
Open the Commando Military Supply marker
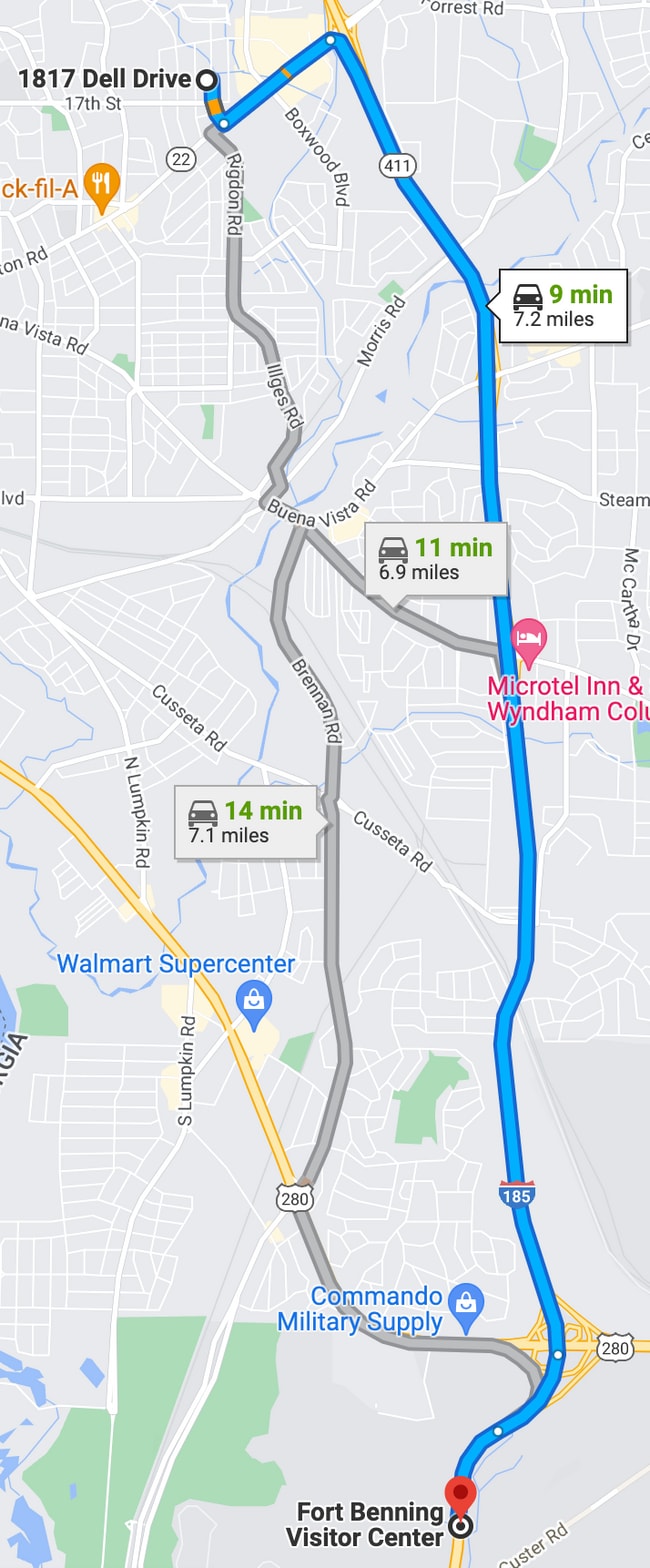point(466,1302)
